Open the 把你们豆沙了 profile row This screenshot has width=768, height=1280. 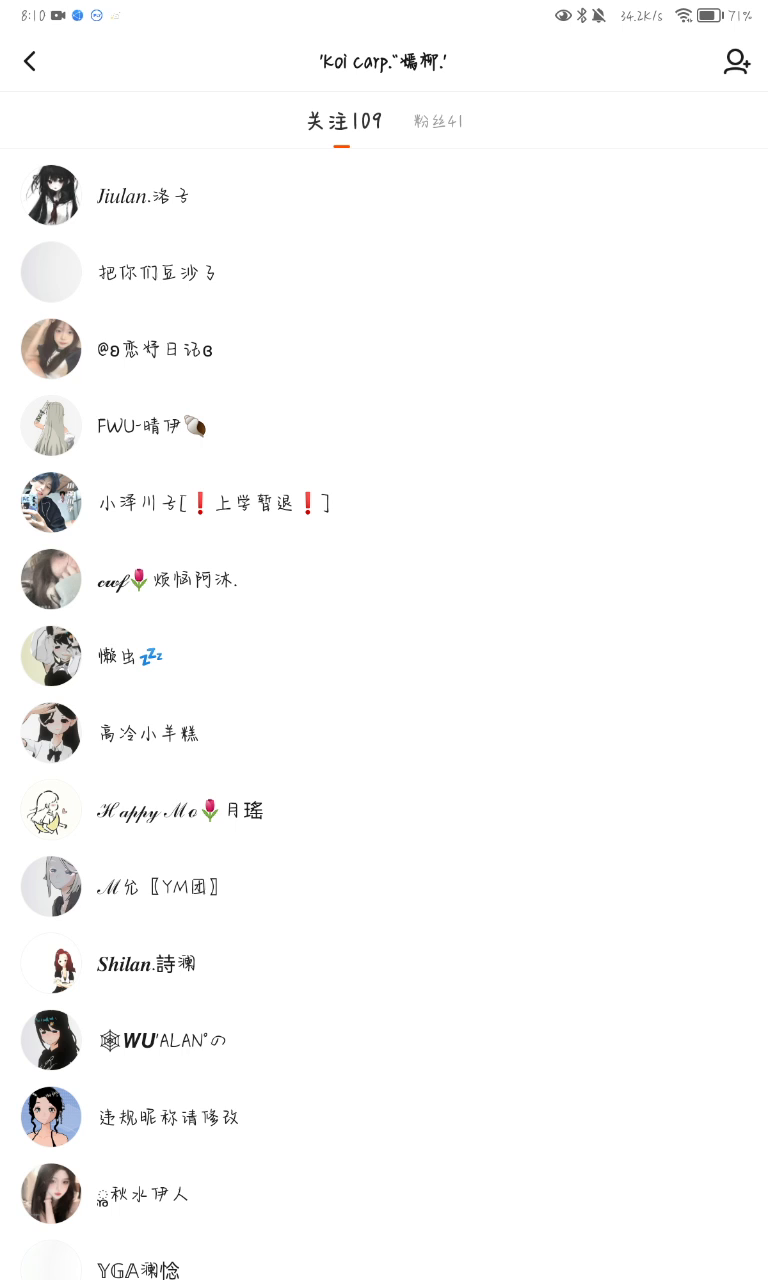point(157,272)
